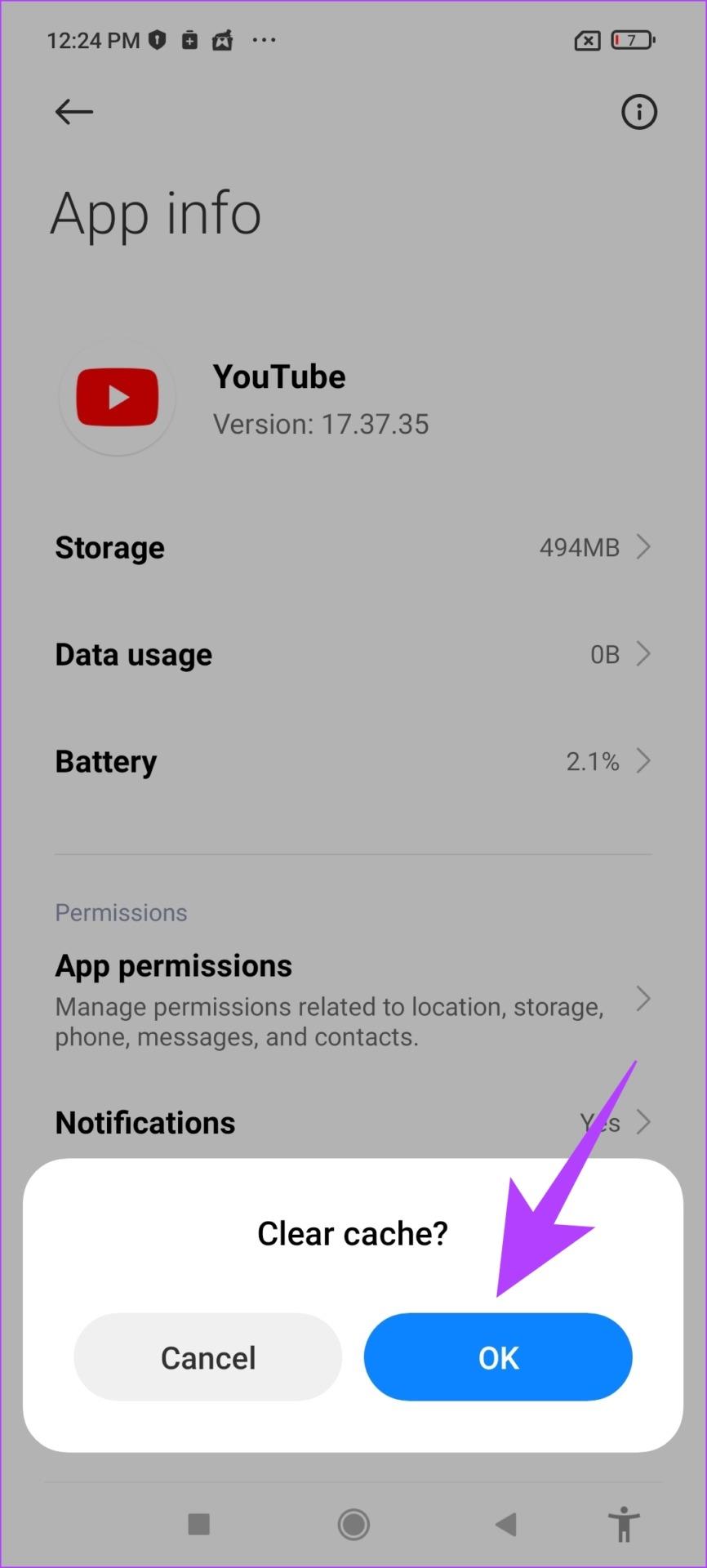This screenshot has height=1568, width=707.
Task: Tap the Version 17.37.35 text
Action: tap(321, 424)
